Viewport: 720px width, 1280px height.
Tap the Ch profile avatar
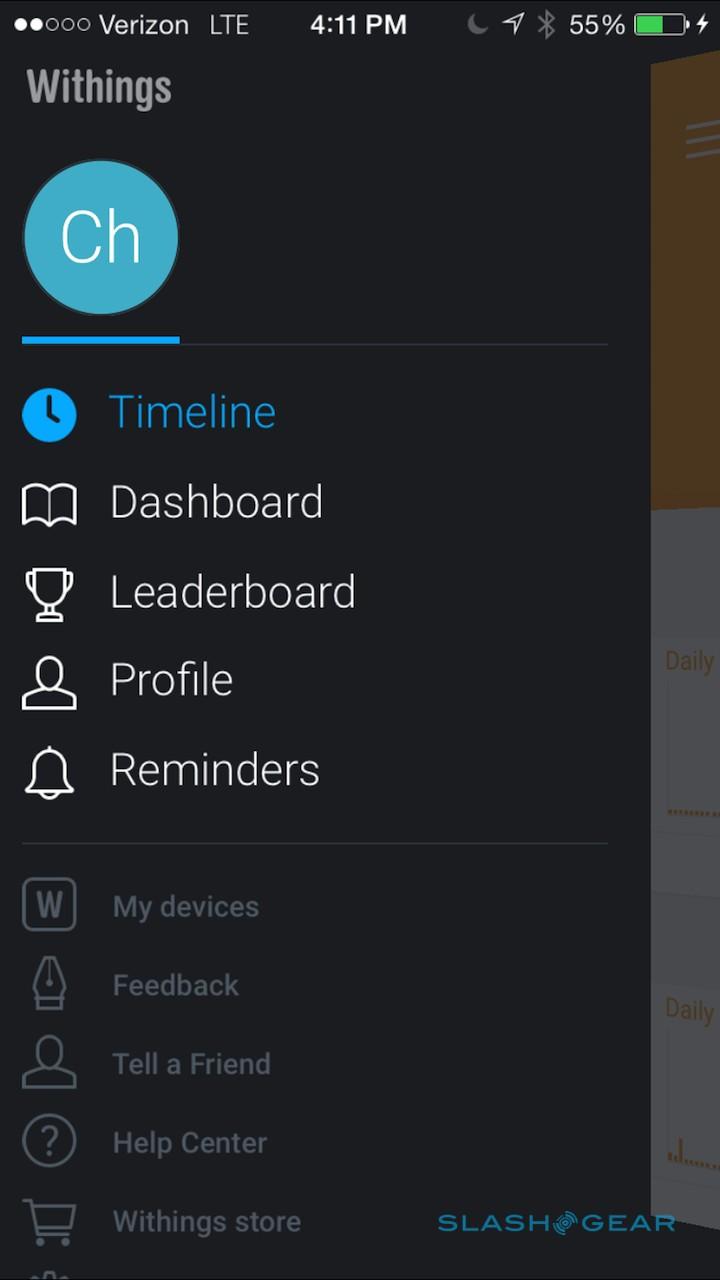click(x=101, y=238)
